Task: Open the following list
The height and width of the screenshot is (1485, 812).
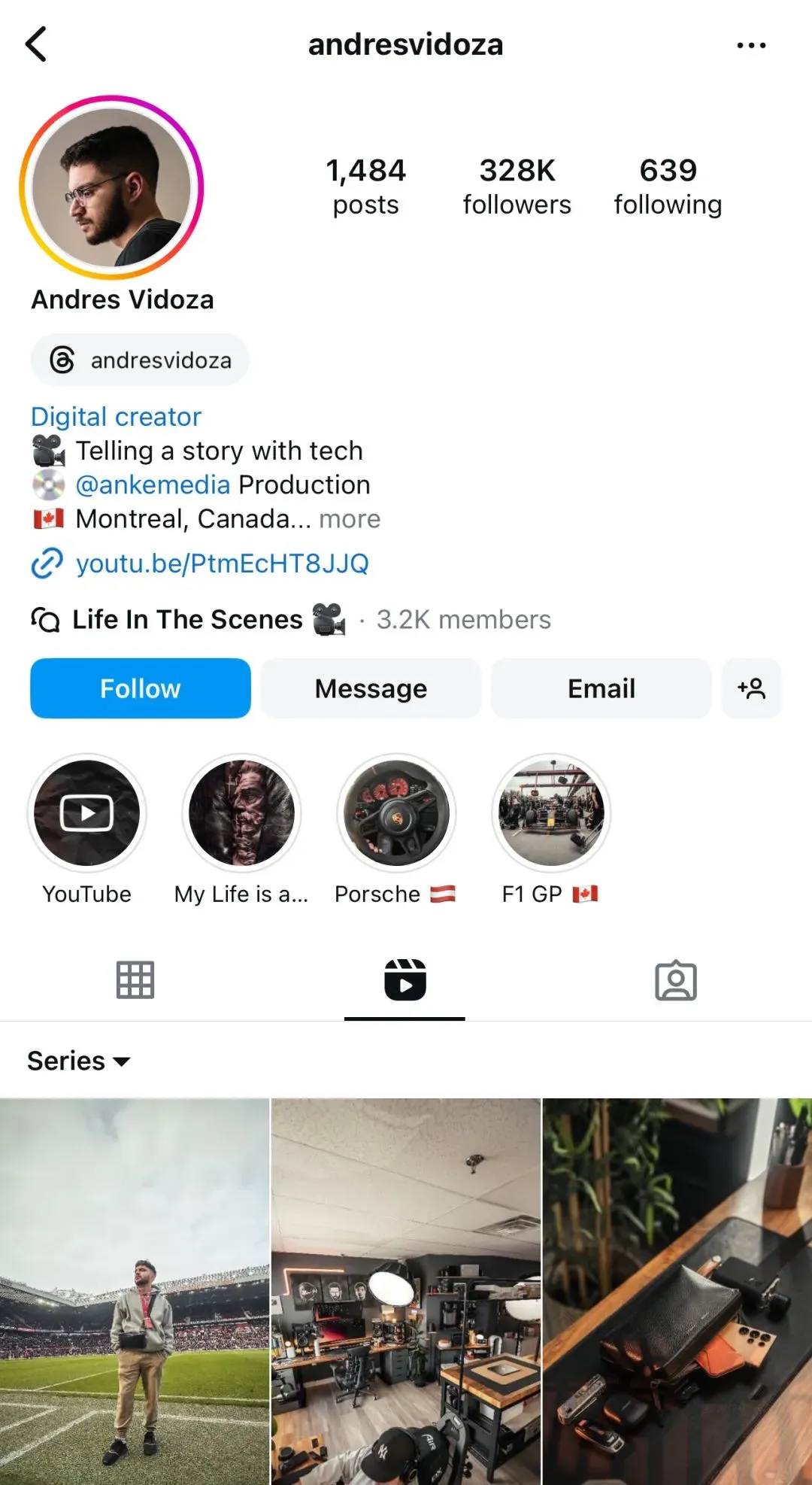Action: tap(668, 187)
